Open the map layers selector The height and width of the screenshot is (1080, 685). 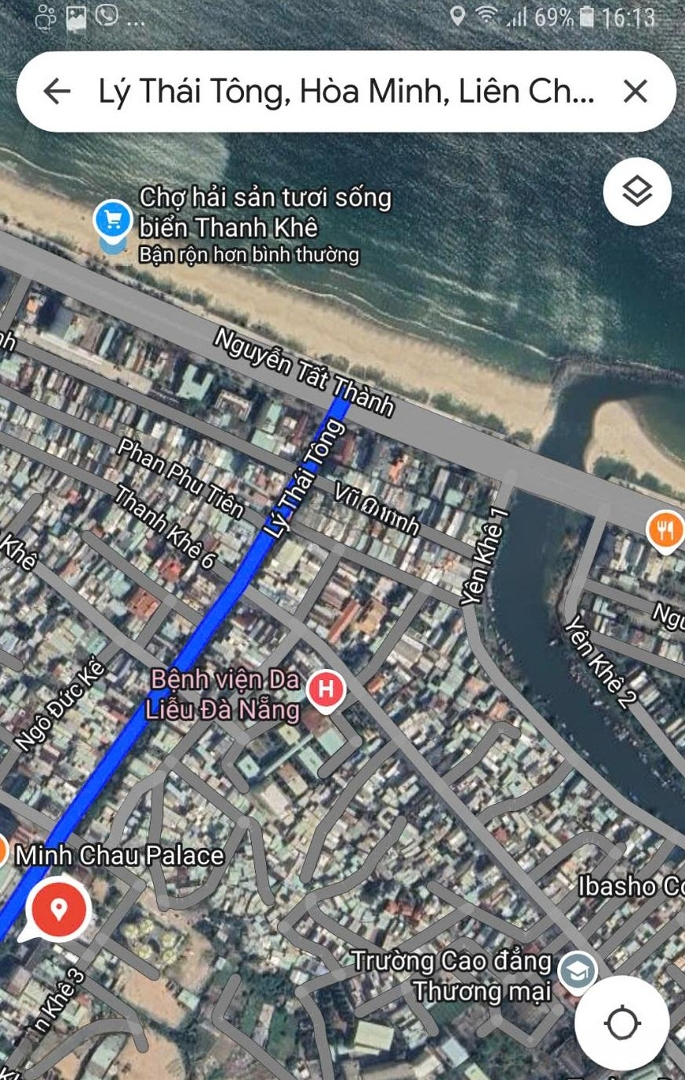point(637,191)
